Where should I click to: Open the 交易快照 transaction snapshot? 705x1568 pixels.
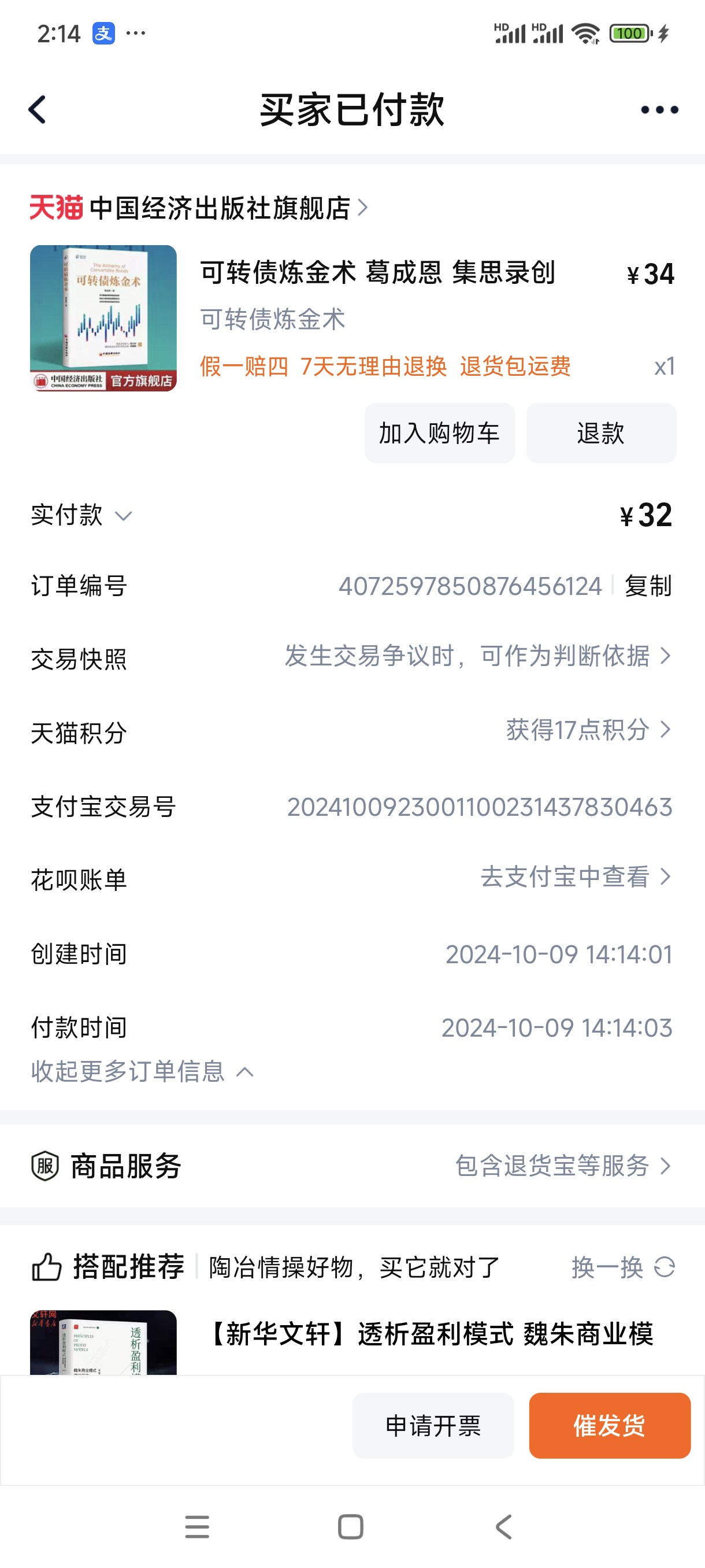[477, 656]
